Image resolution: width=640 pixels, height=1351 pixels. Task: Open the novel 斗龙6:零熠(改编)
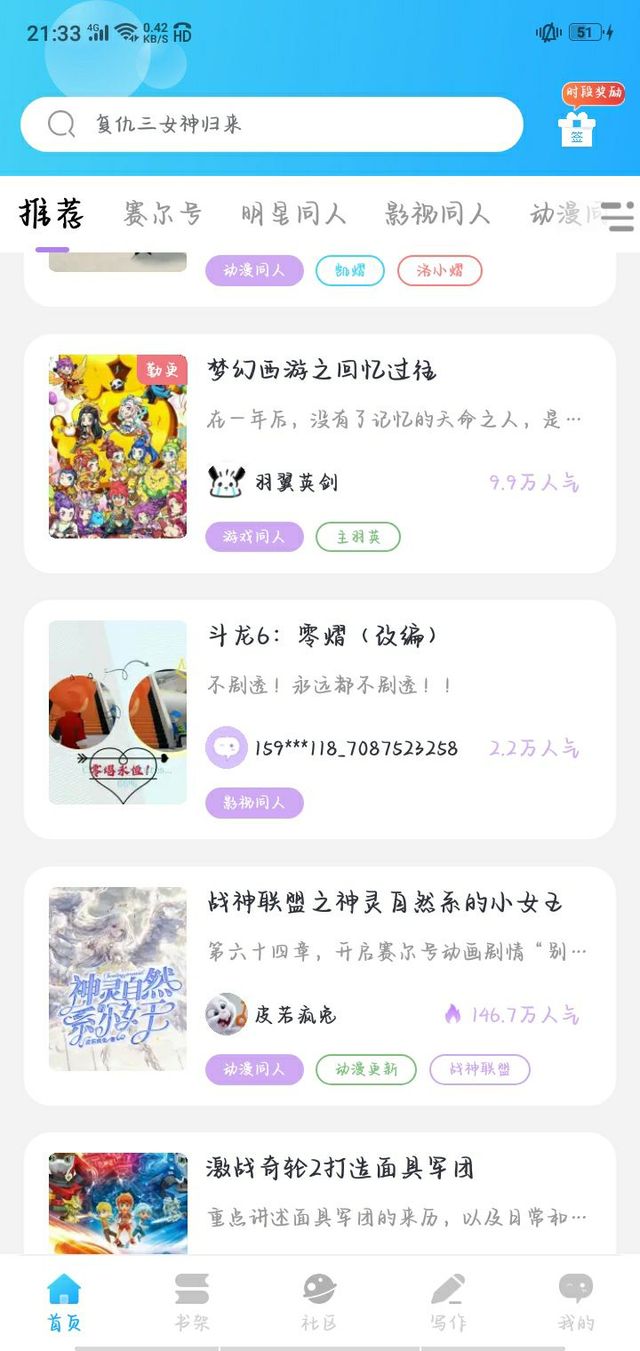pyautogui.click(x=322, y=637)
